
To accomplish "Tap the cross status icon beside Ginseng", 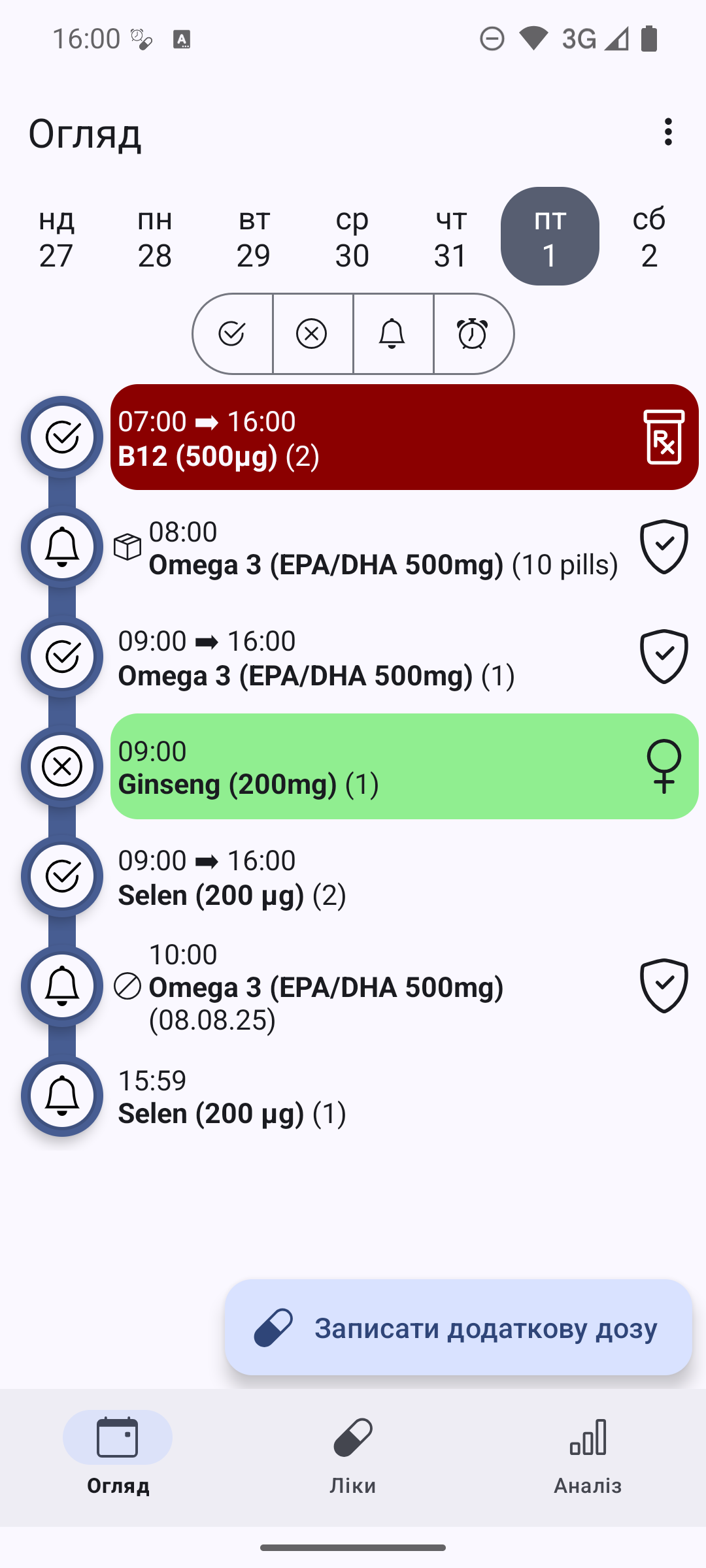I will [x=62, y=766].
